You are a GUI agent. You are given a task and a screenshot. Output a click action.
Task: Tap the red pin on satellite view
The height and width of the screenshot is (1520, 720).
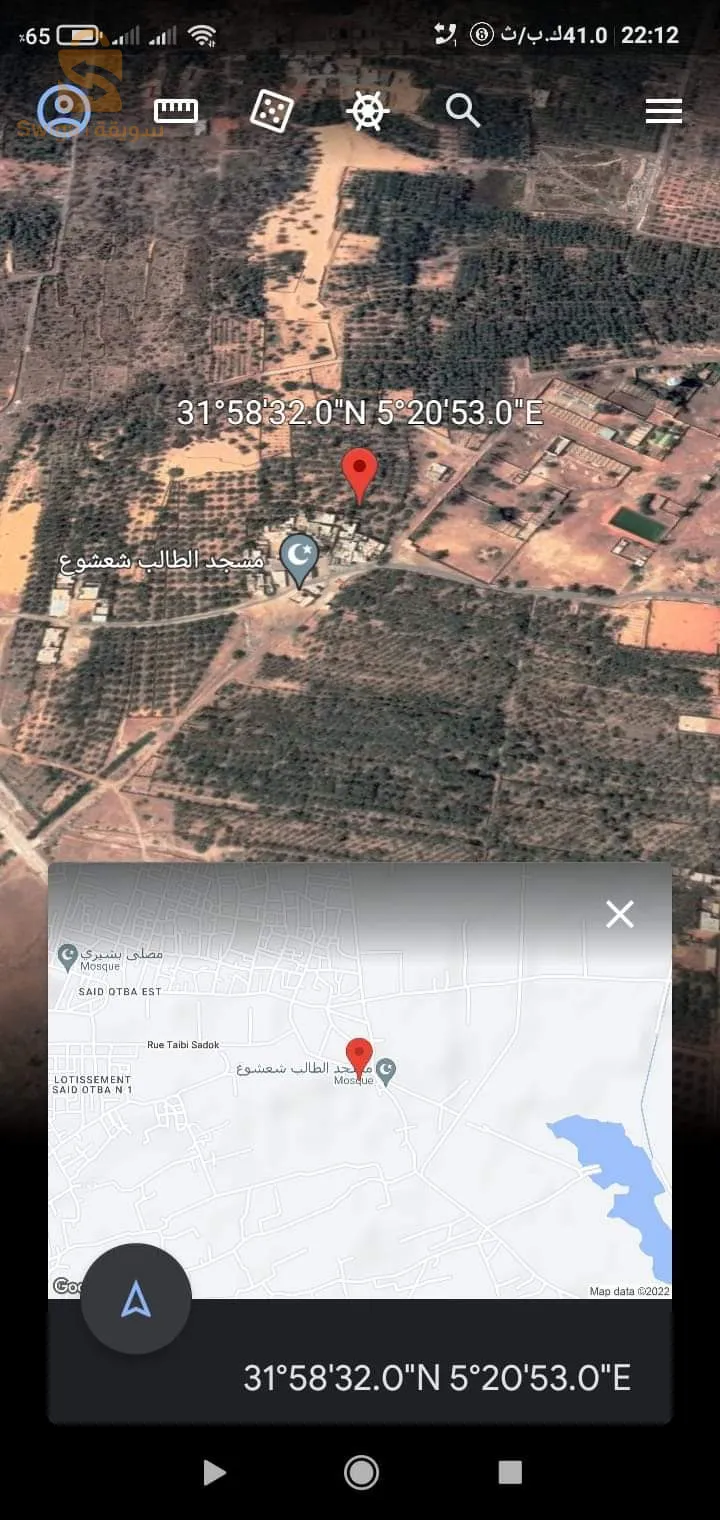pos(359,474)
